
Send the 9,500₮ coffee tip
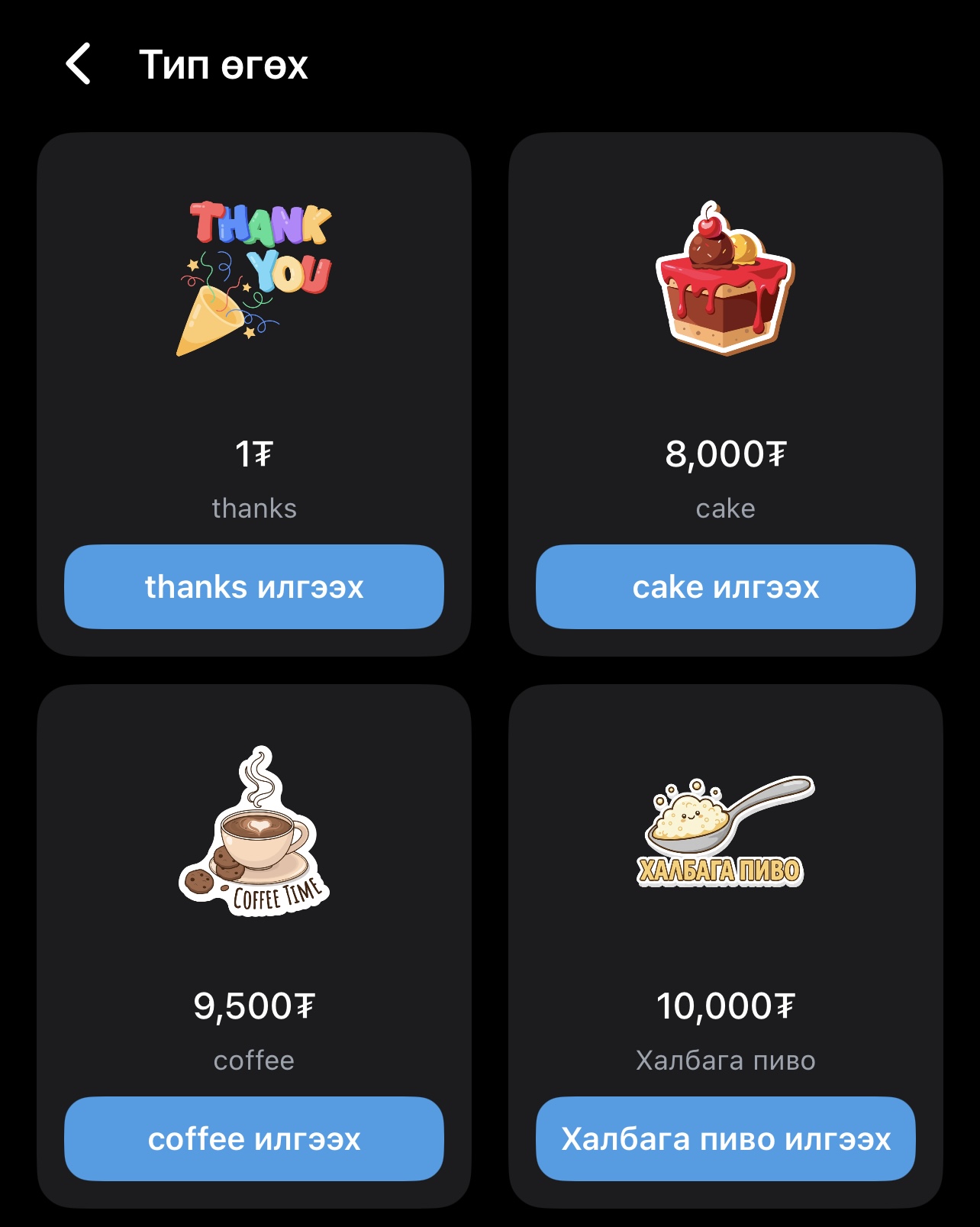[254, 1138]
